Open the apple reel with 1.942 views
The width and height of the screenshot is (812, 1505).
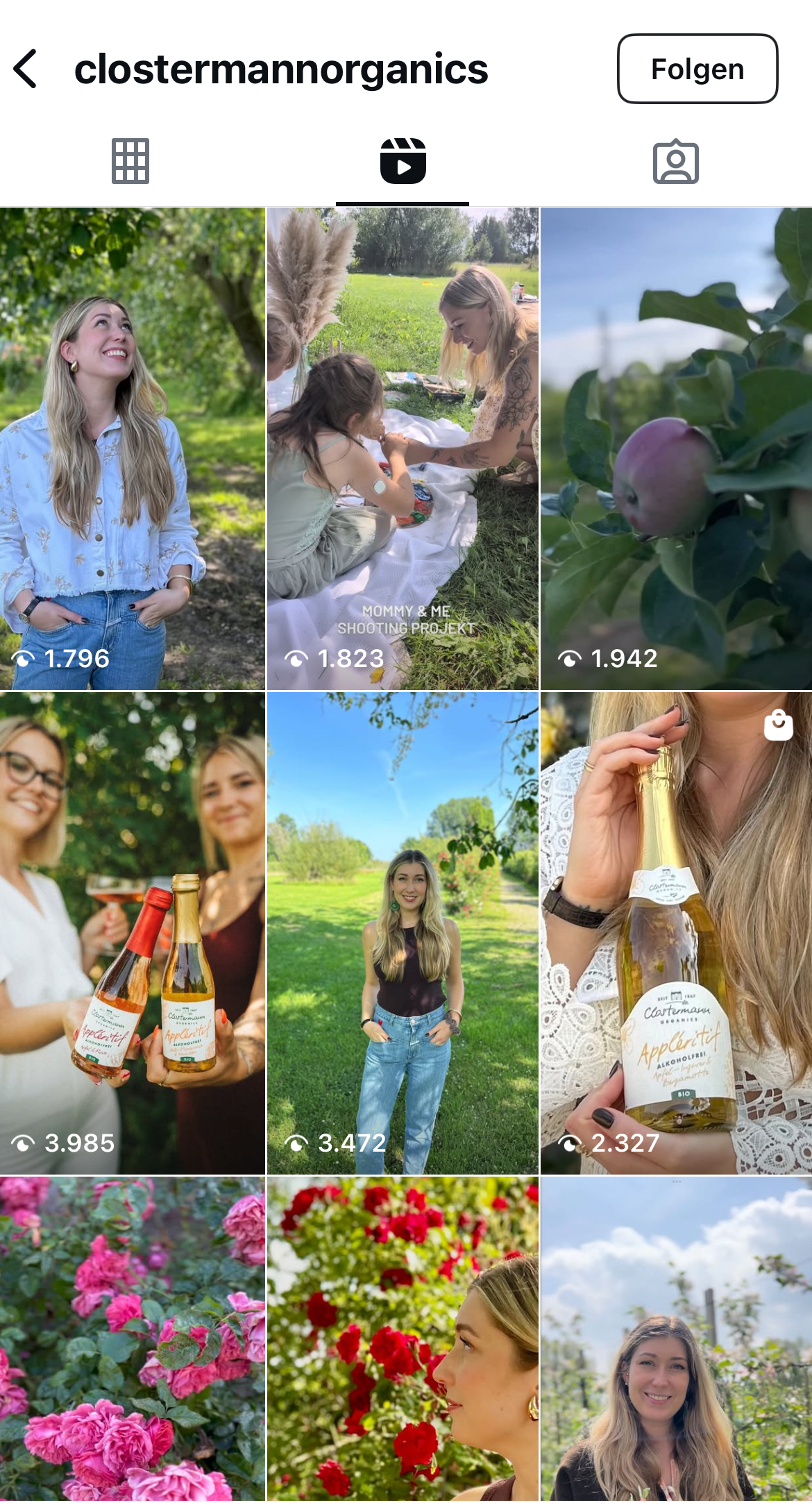(676, 448)
